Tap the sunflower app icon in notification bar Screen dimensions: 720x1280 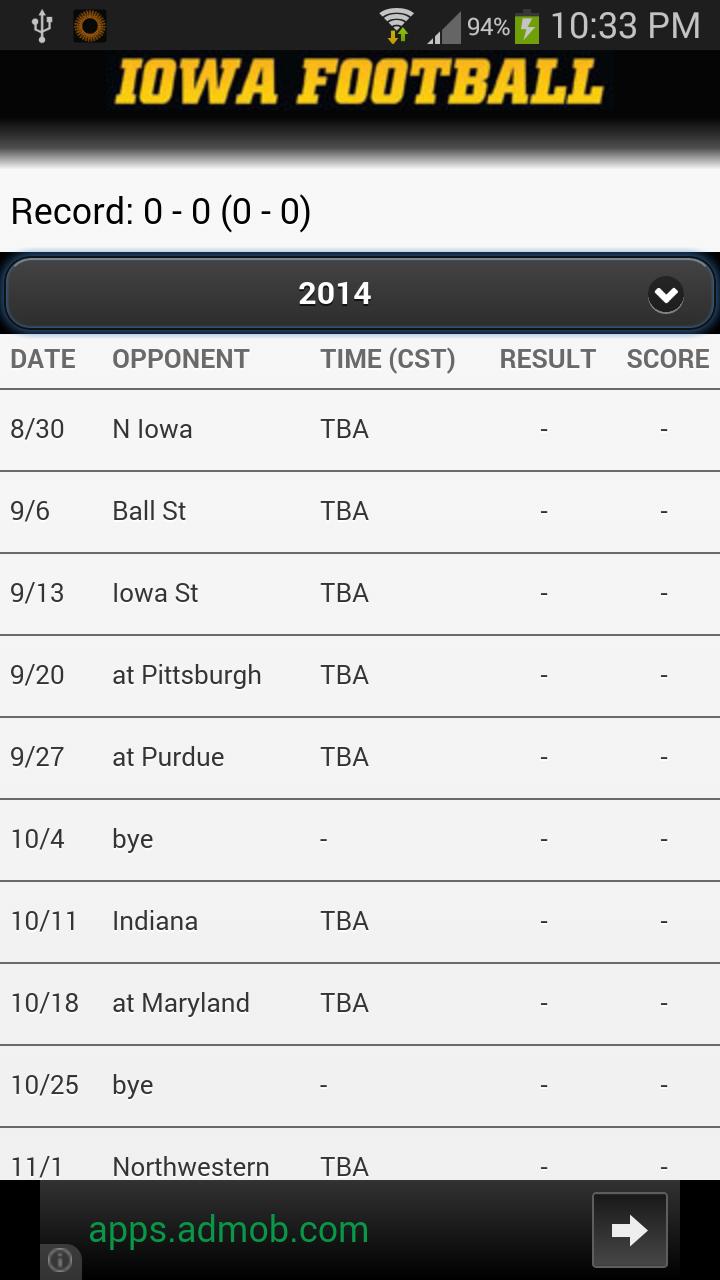[90, 24]
